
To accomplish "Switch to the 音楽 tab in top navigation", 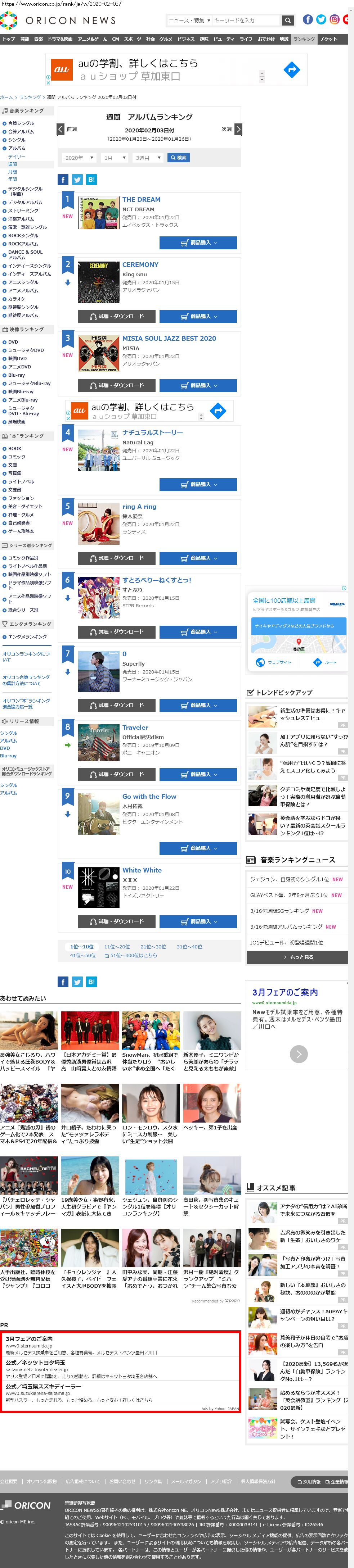I will (x=39, y=39).
